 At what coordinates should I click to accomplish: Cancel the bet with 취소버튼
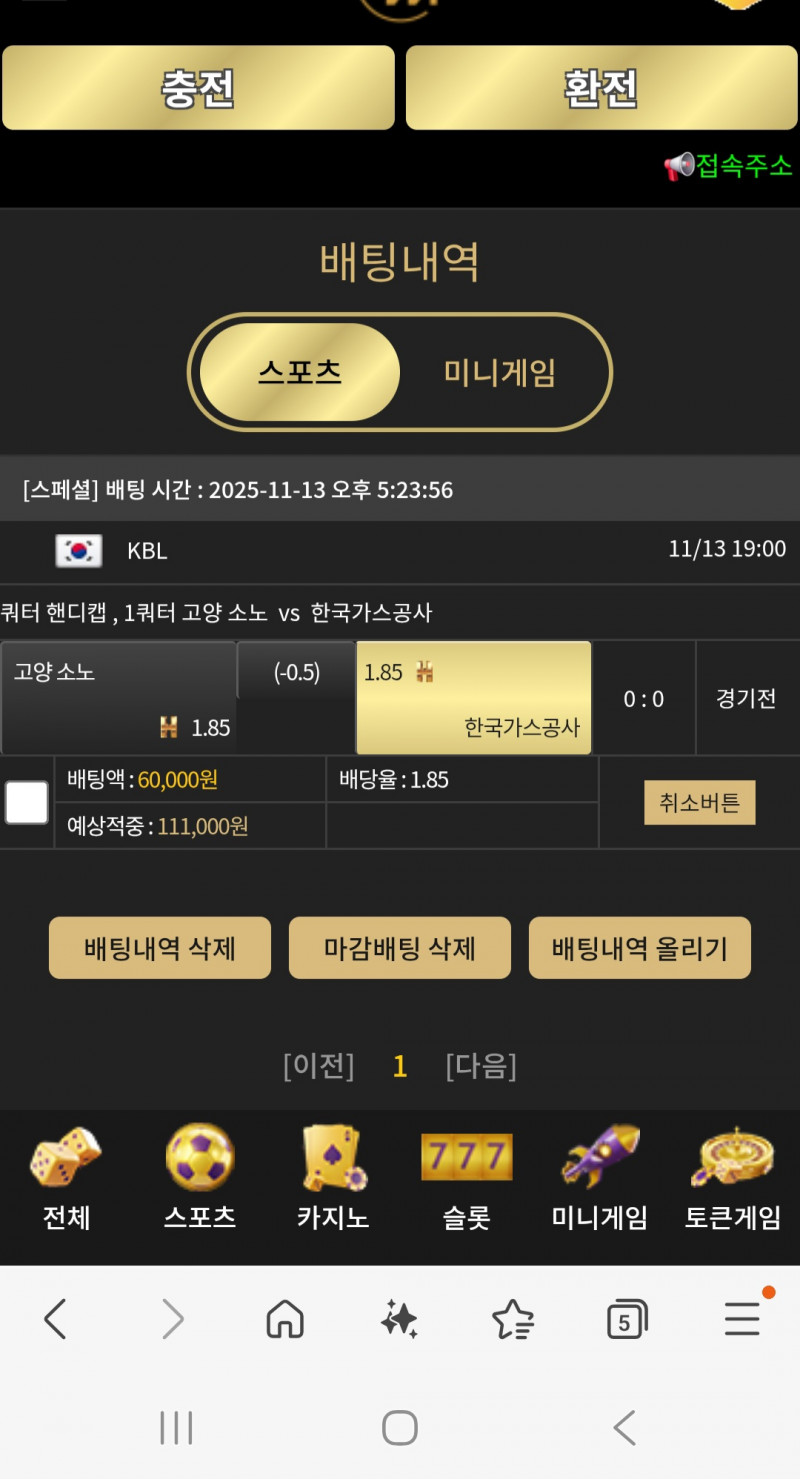[699, 803]
